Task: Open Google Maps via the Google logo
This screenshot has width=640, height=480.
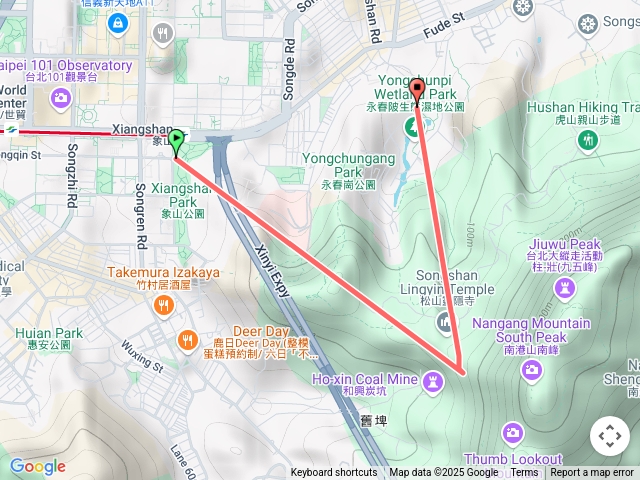Action: coord(37,466)
